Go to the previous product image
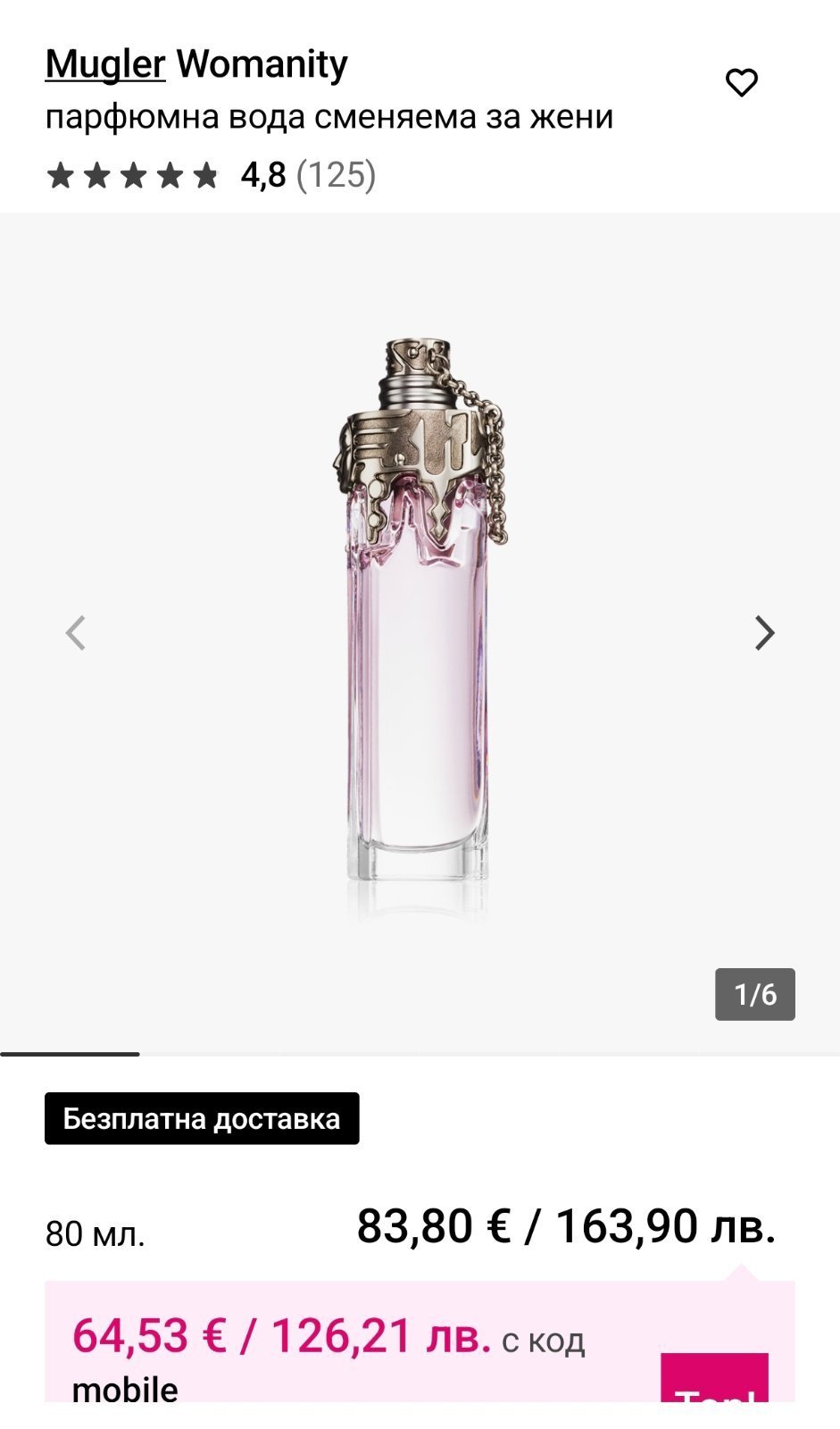 [x=76, y=633]
